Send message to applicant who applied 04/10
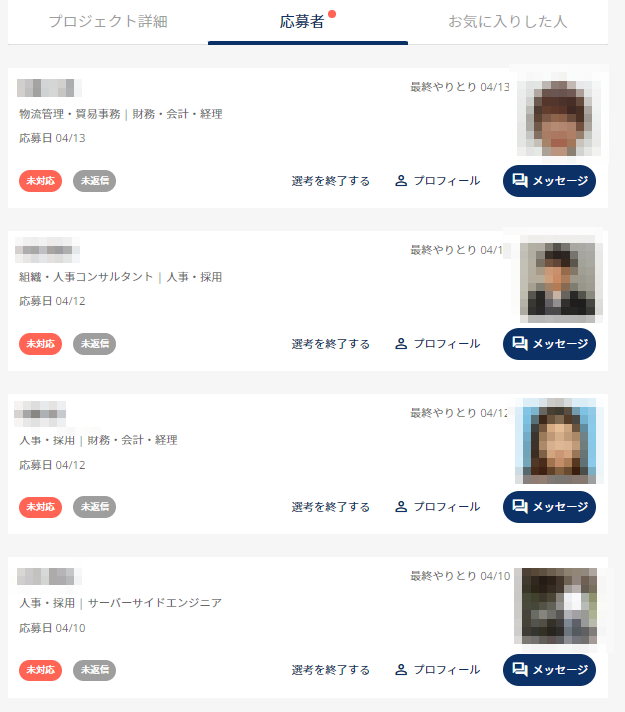 coord(549,670)
